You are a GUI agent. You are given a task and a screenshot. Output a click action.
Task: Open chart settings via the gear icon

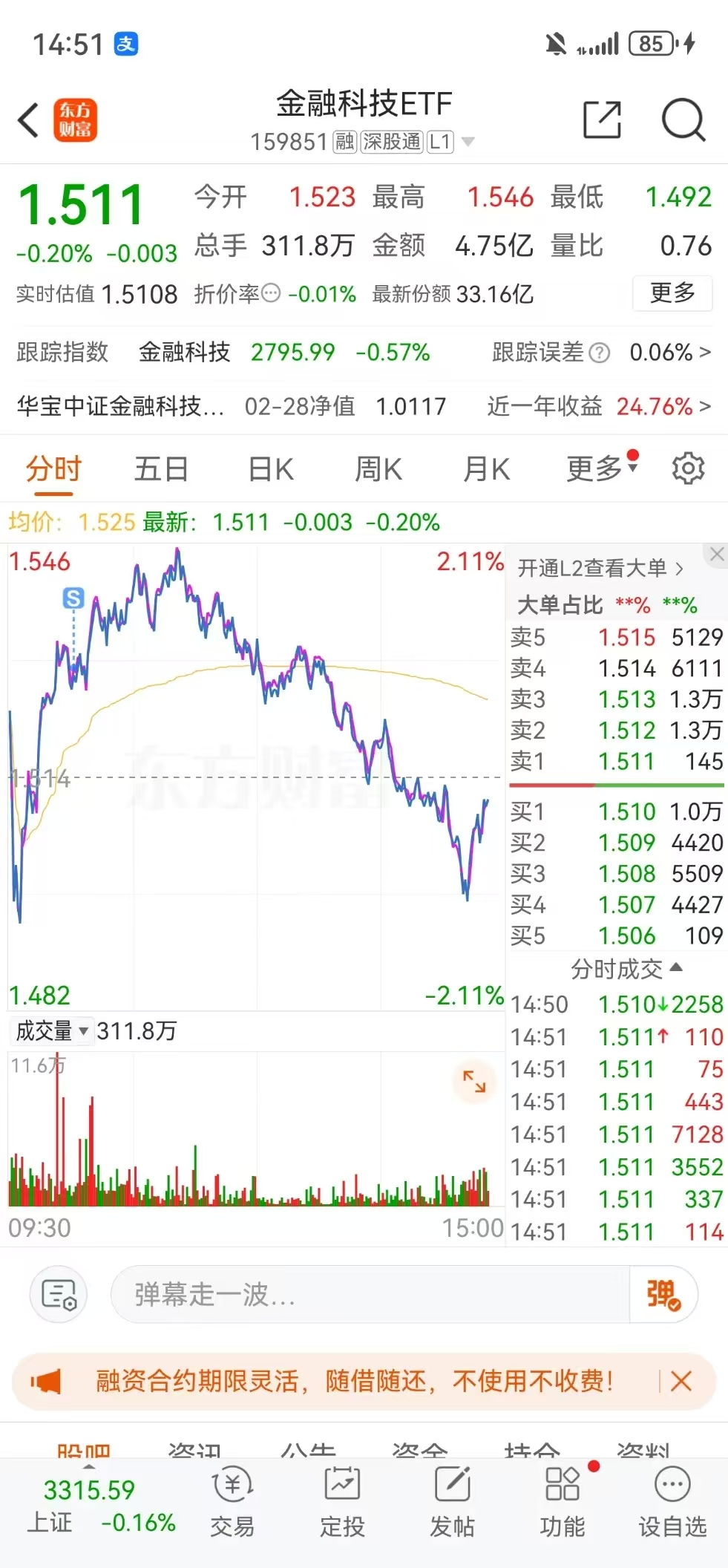[688, 468]
